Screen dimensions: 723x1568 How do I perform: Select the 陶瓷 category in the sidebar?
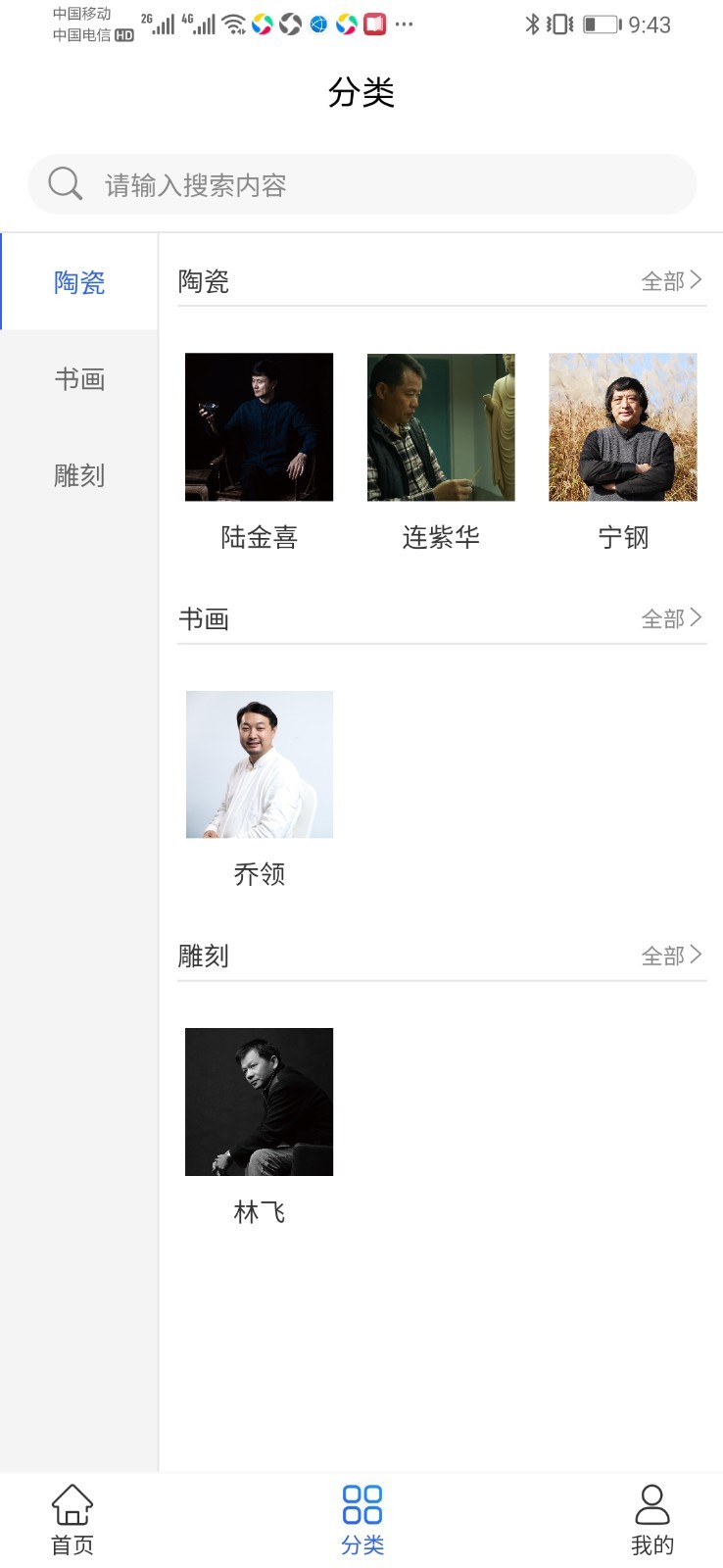click(79, 282)
